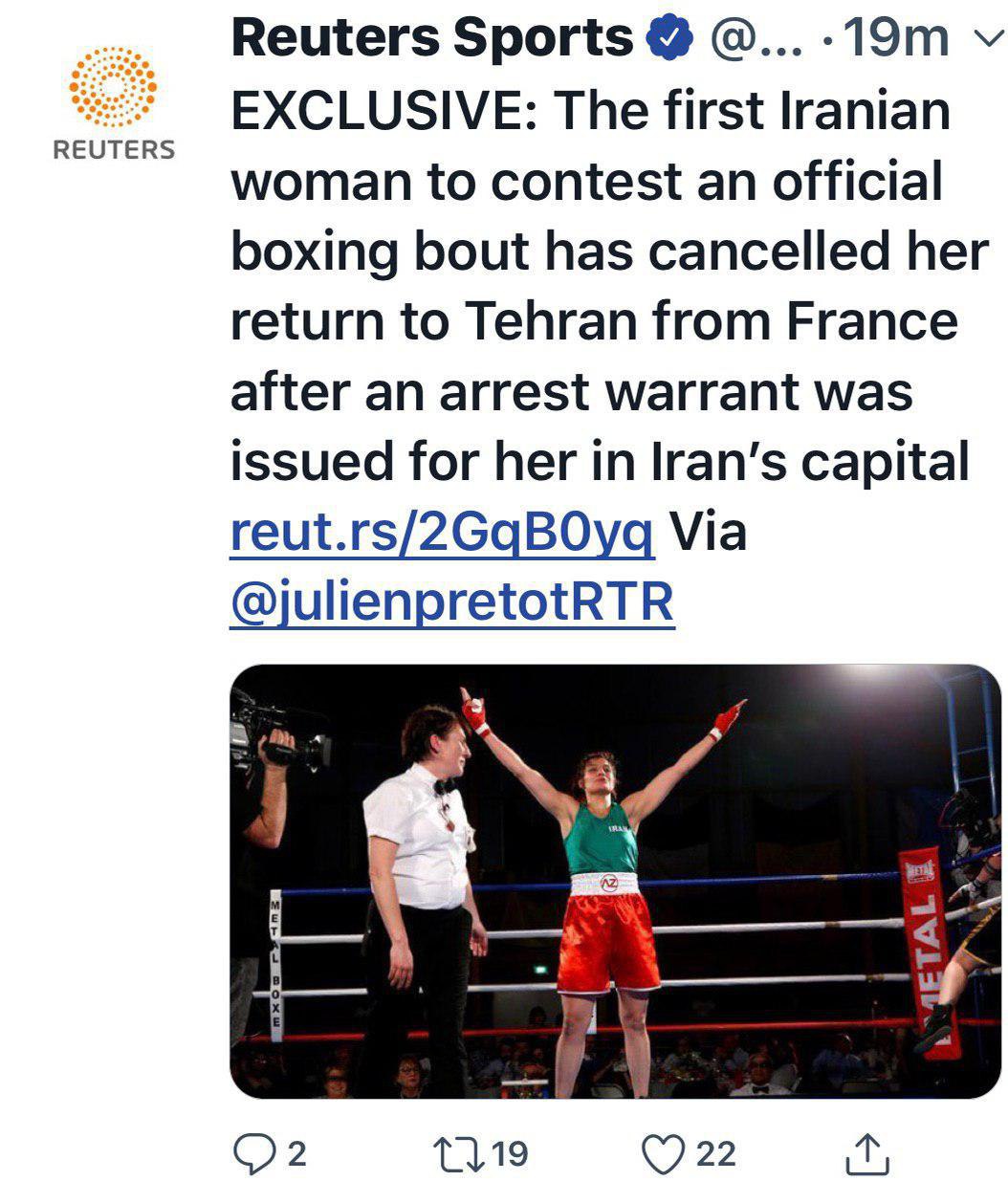Screen dimensions: 1008x1203
Task: Like the Reuters Sports tweet
Action: tap(663, 1154)
